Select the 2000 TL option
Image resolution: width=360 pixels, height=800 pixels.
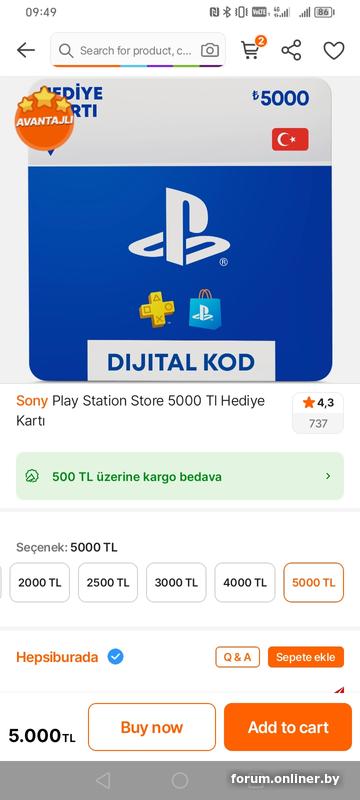(x=40, y=582)
